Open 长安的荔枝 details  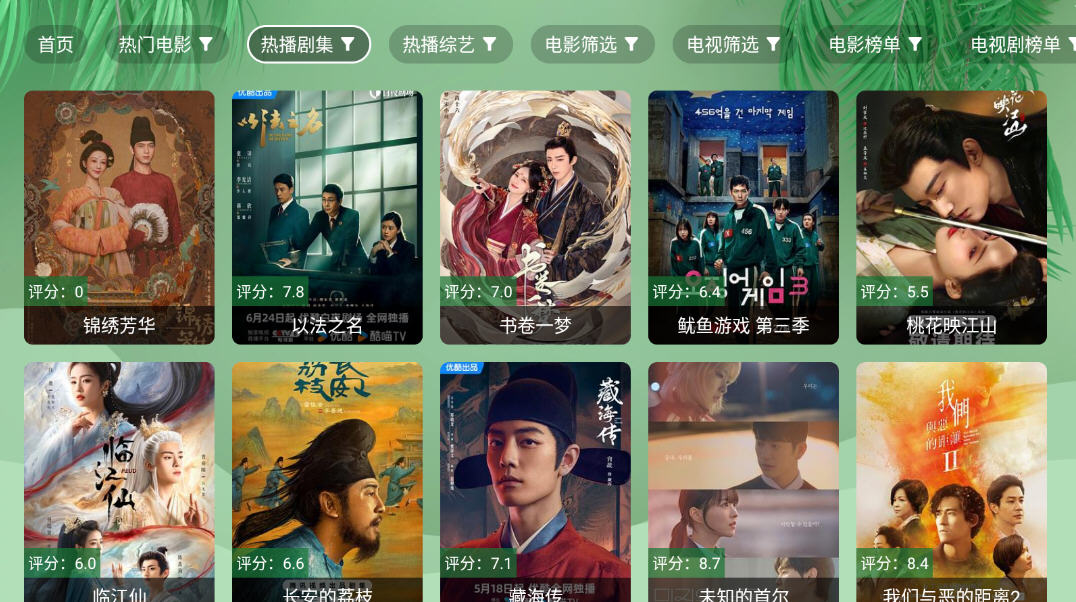(327, 482)
